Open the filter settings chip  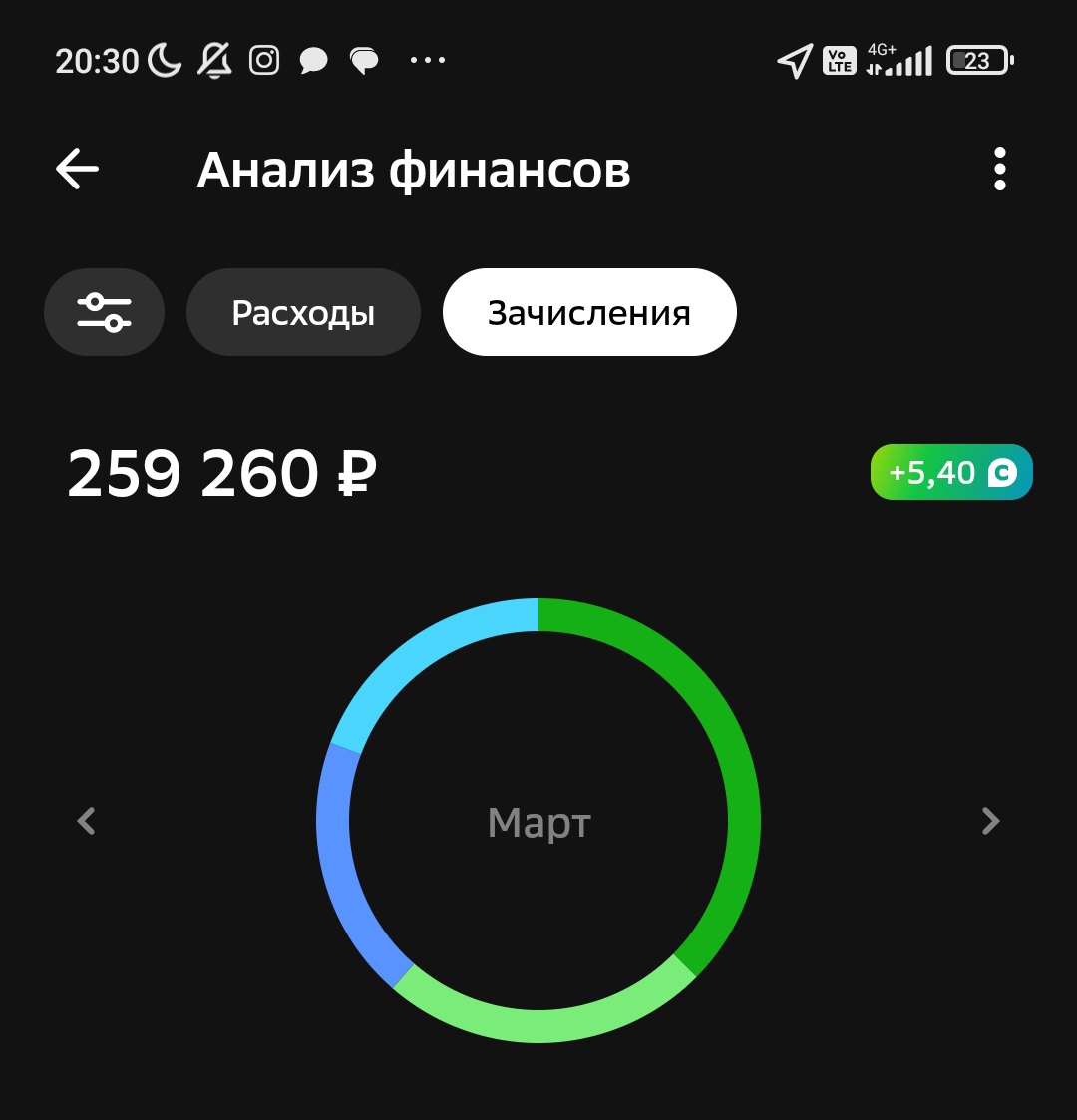[104, 312]
